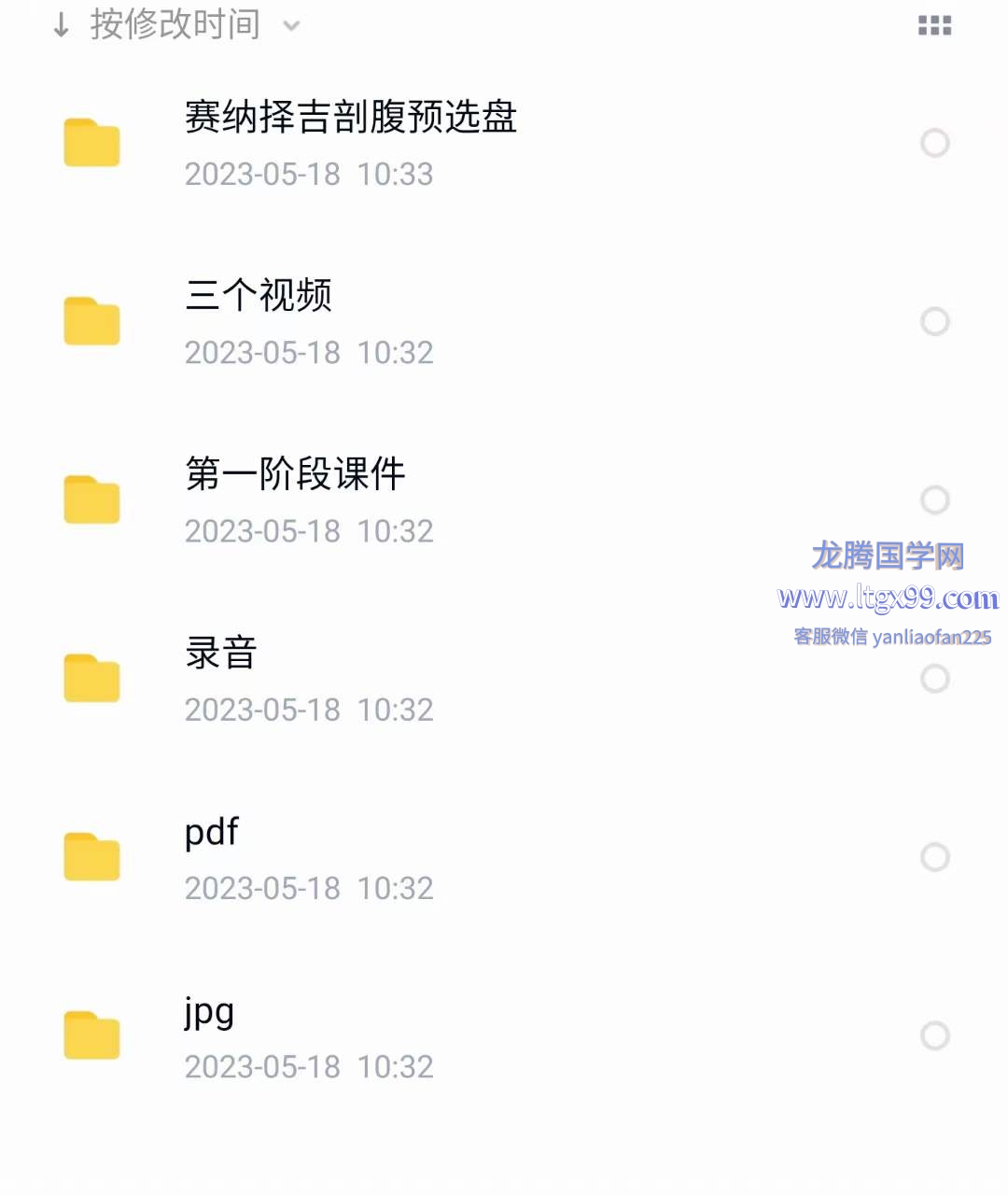Select the 赛纳择吉剖腹预选盘 folder circle
Viewport: 1008px width, 1196px height.
935,143
